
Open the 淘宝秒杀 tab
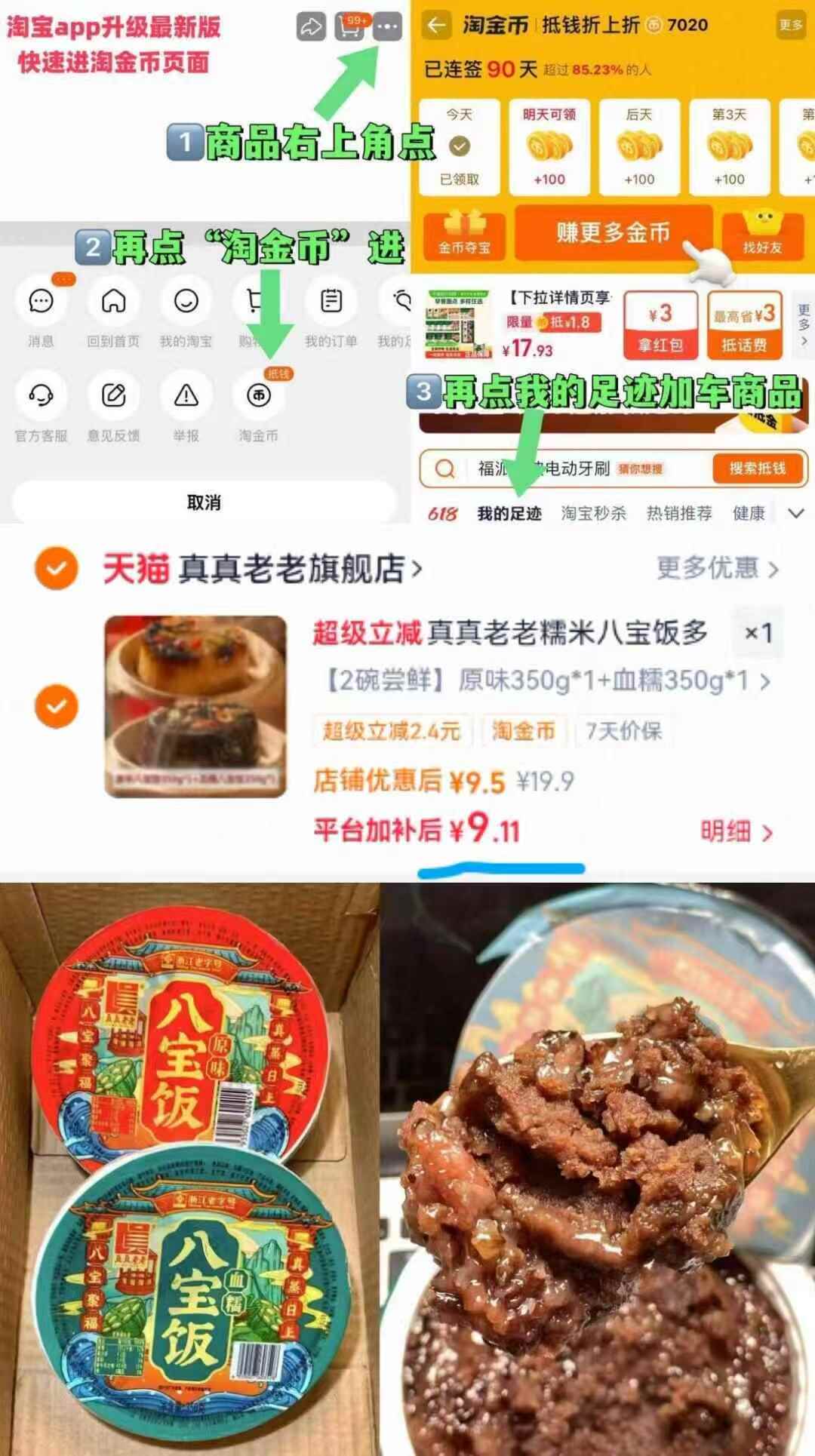(595, 513)
